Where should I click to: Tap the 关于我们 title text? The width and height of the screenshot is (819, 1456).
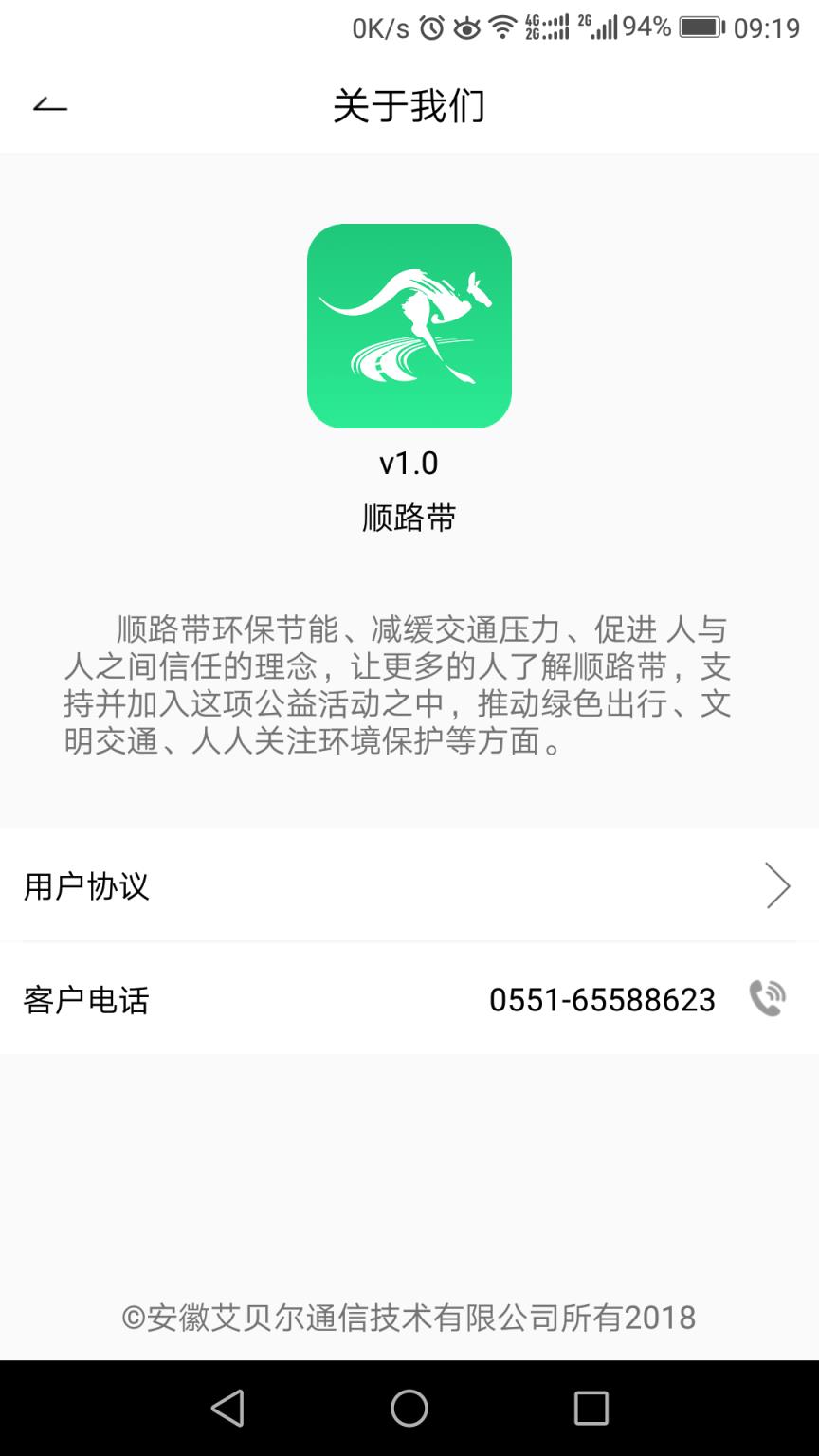tap(409, 107)
